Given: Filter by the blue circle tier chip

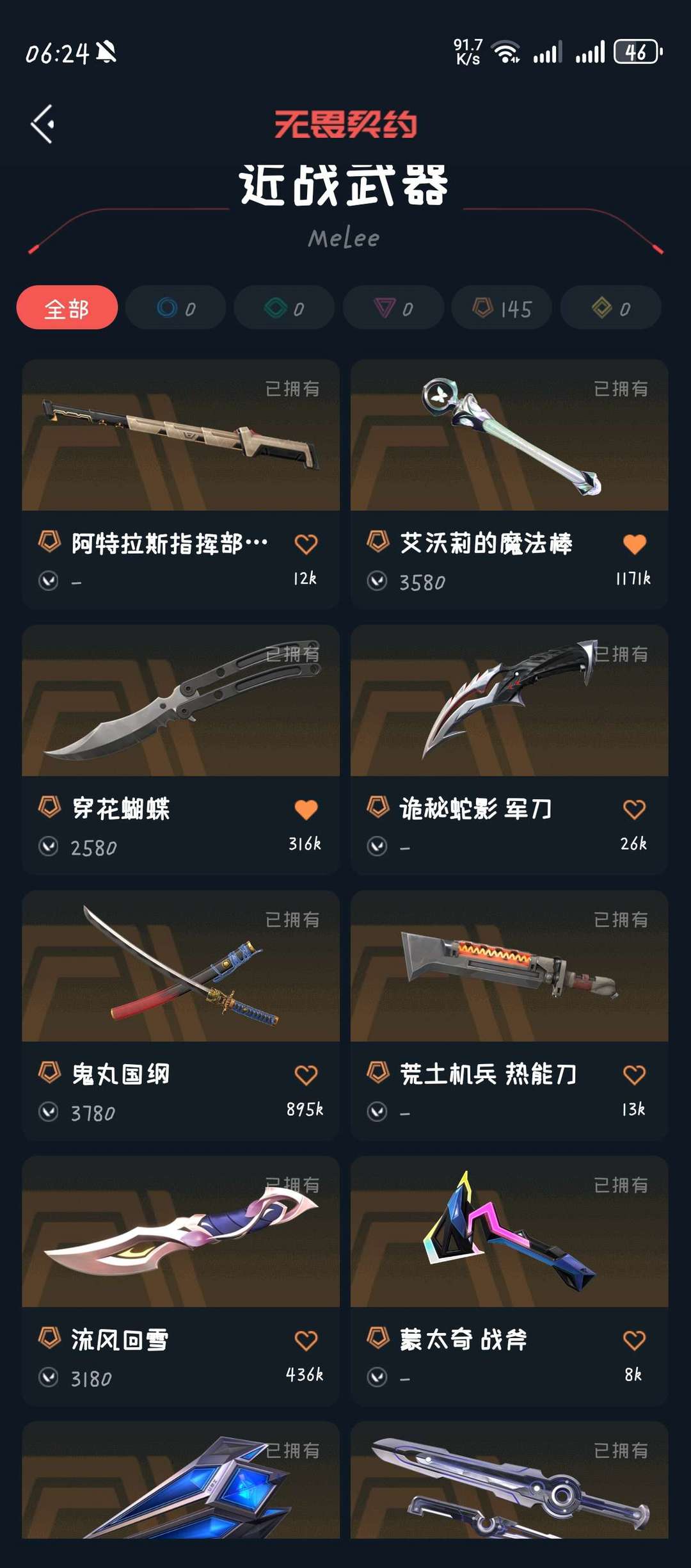Looking at the screenshot, I should point(175,308).
